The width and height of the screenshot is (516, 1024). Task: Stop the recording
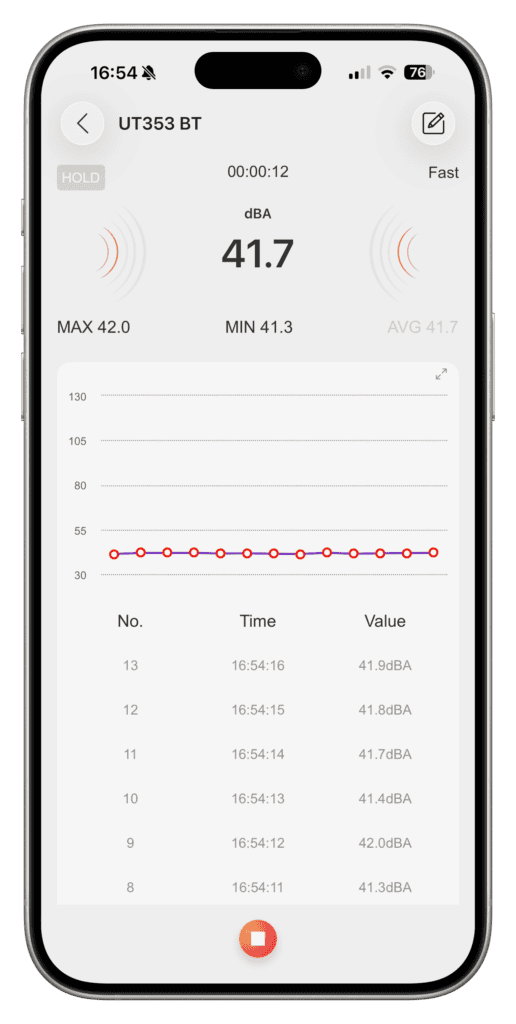[x=258, y=938]
